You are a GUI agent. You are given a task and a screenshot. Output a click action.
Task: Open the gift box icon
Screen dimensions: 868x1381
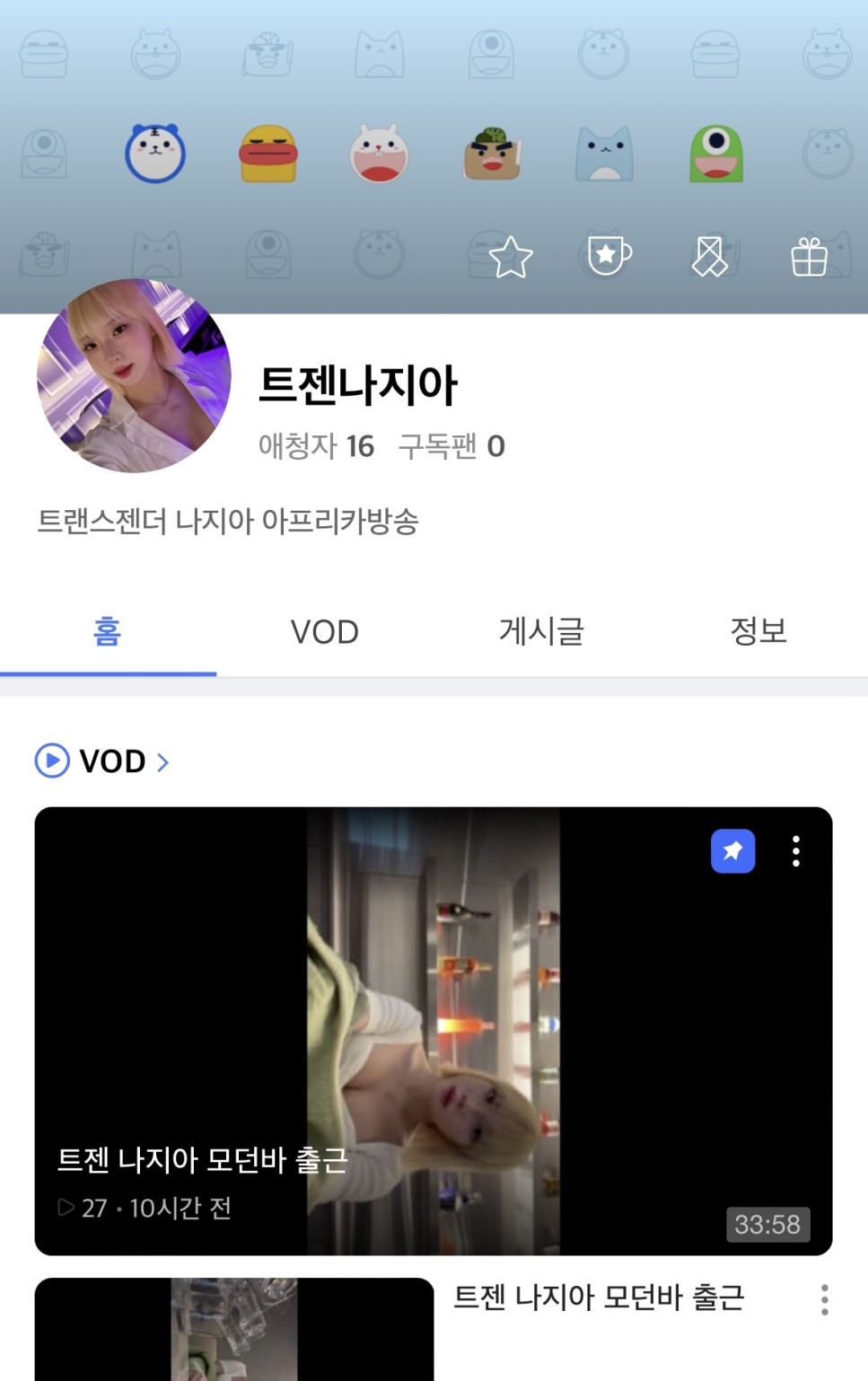coord(809,257)
